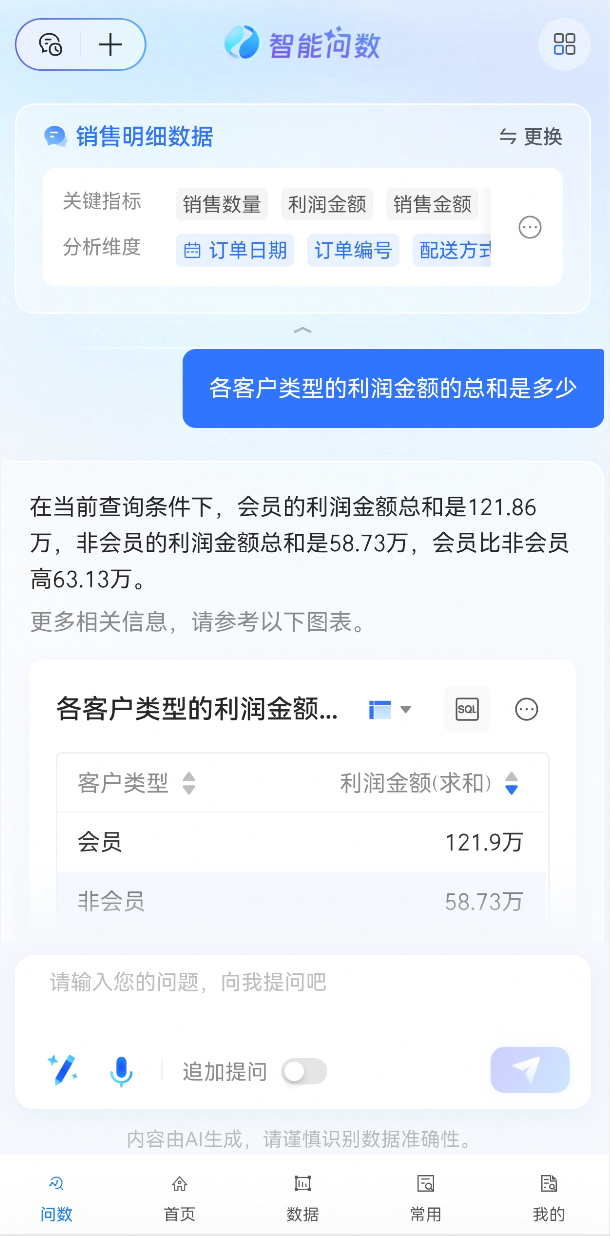Sort table by 客户类型
This screenshot has width=610, height=1236.
click(189, 783)
